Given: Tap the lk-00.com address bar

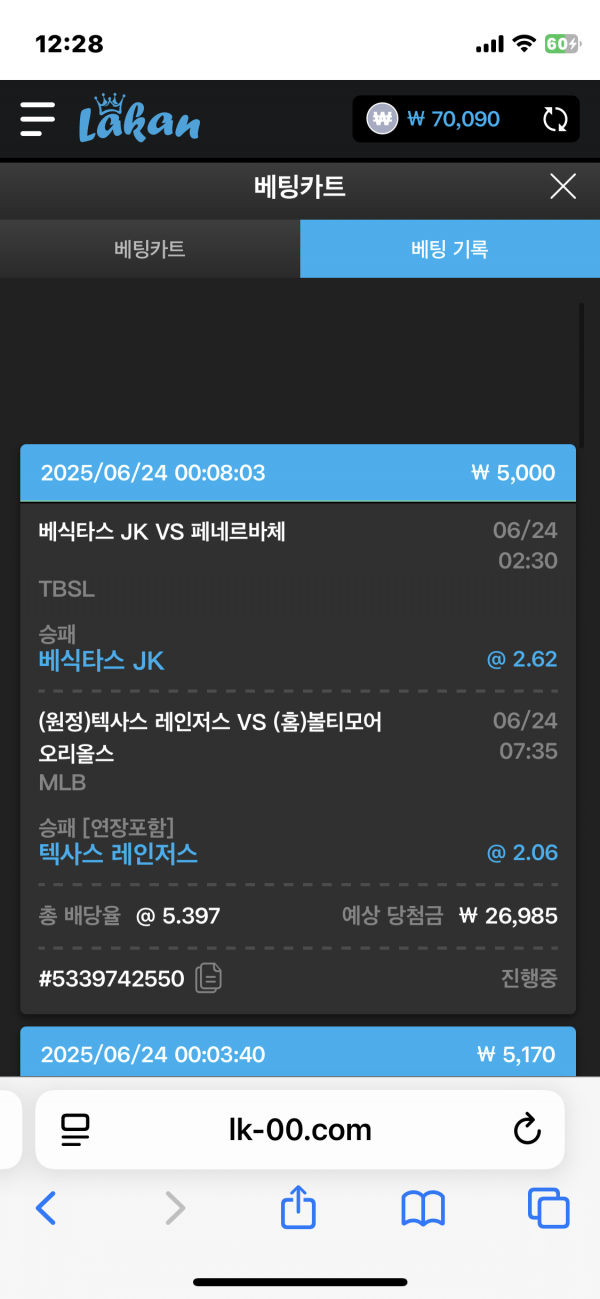Looking at the screenshot, I should click(x=300, y=1130).
